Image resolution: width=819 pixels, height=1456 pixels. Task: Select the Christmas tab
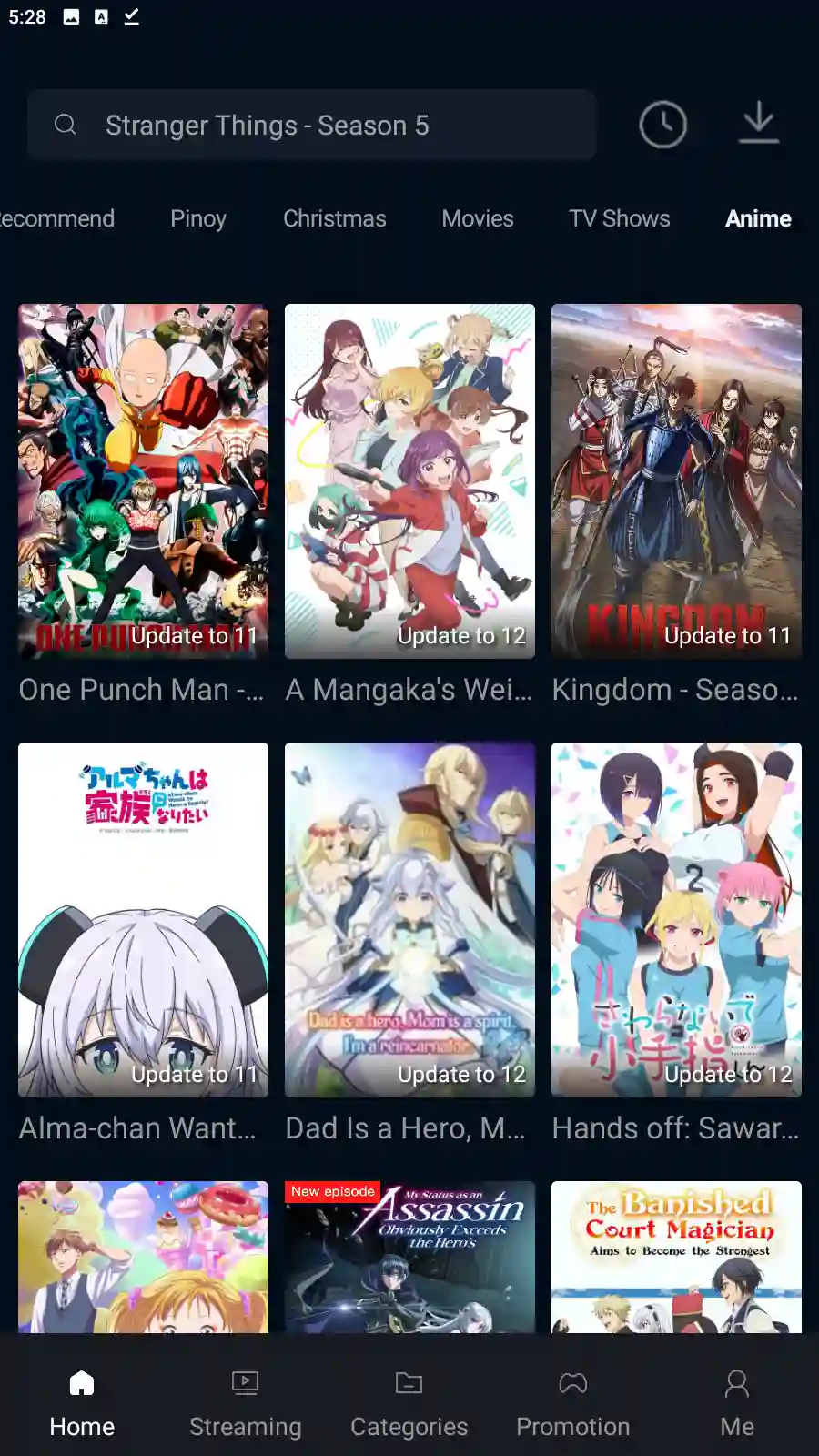point(334,219)
